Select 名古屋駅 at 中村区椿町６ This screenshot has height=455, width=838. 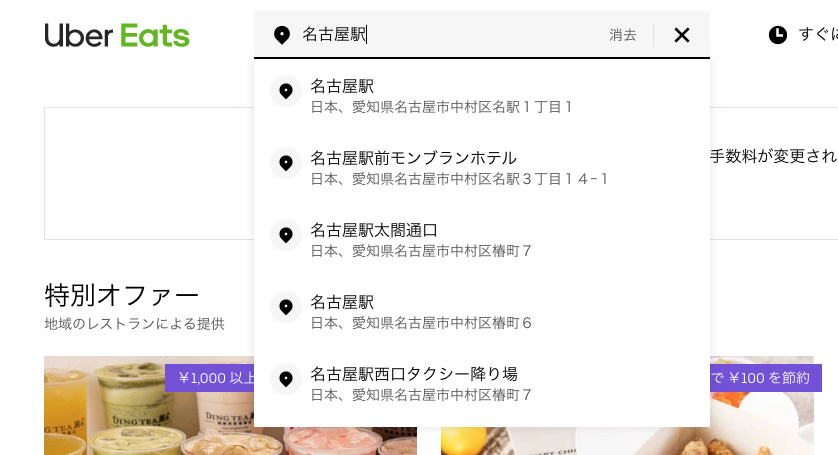pyautogui.click(x=481, y=311)
